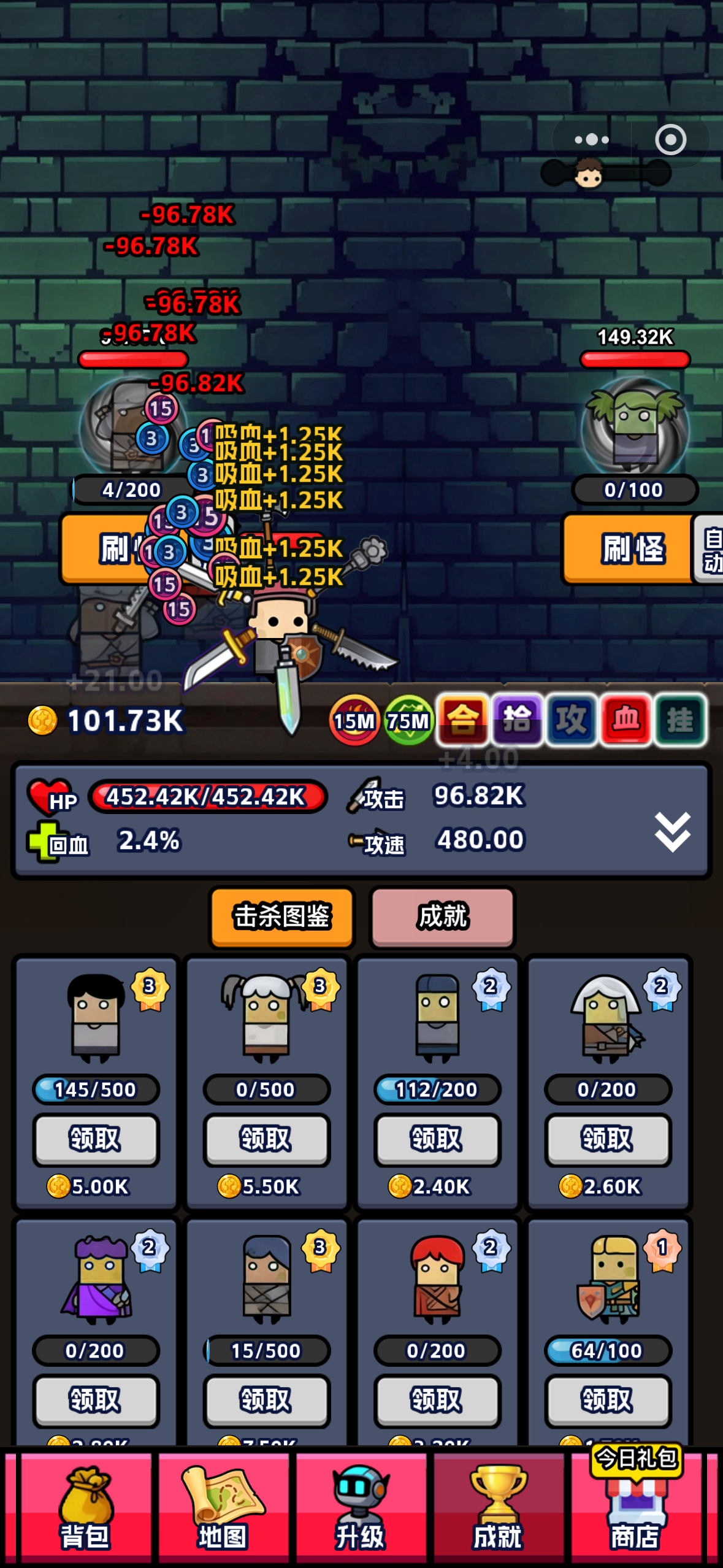Click the 75M green buff timer icon
The image size is (723, 1568).
click(x=408, y=721)
